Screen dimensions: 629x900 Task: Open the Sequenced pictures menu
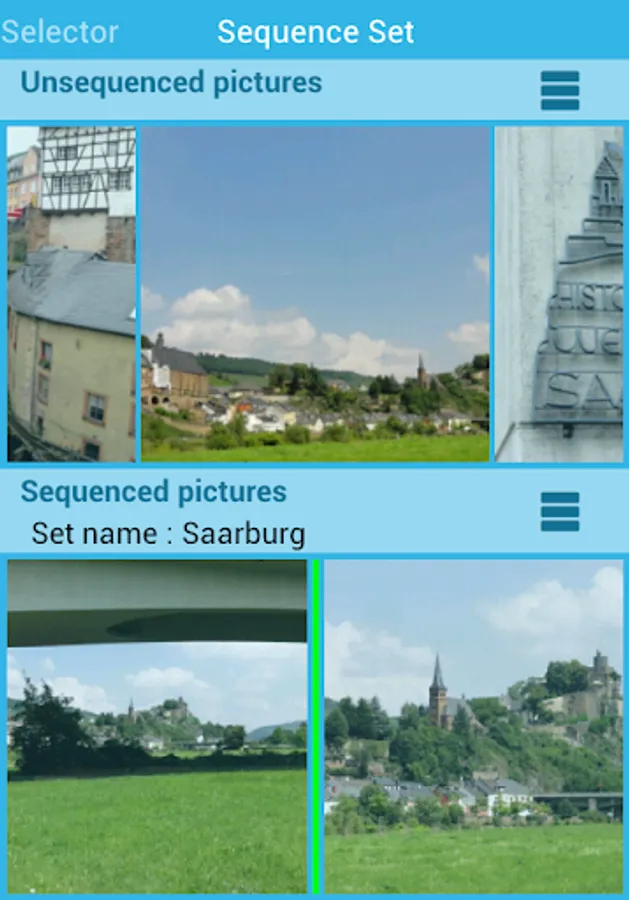coord(560,512)
